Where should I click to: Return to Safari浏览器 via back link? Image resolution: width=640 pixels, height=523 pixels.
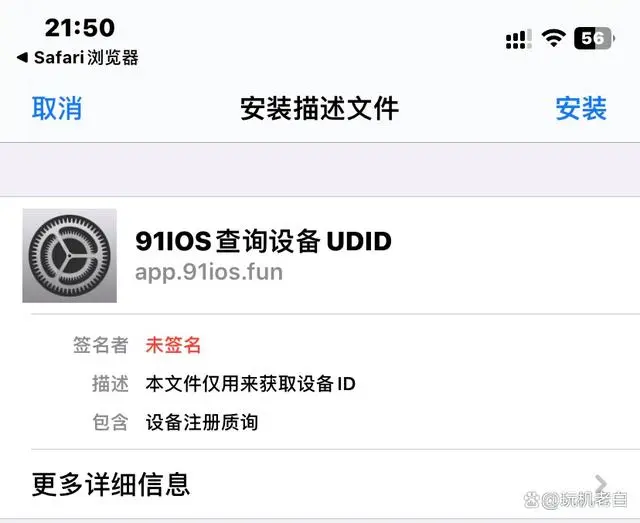coord(78,57)
